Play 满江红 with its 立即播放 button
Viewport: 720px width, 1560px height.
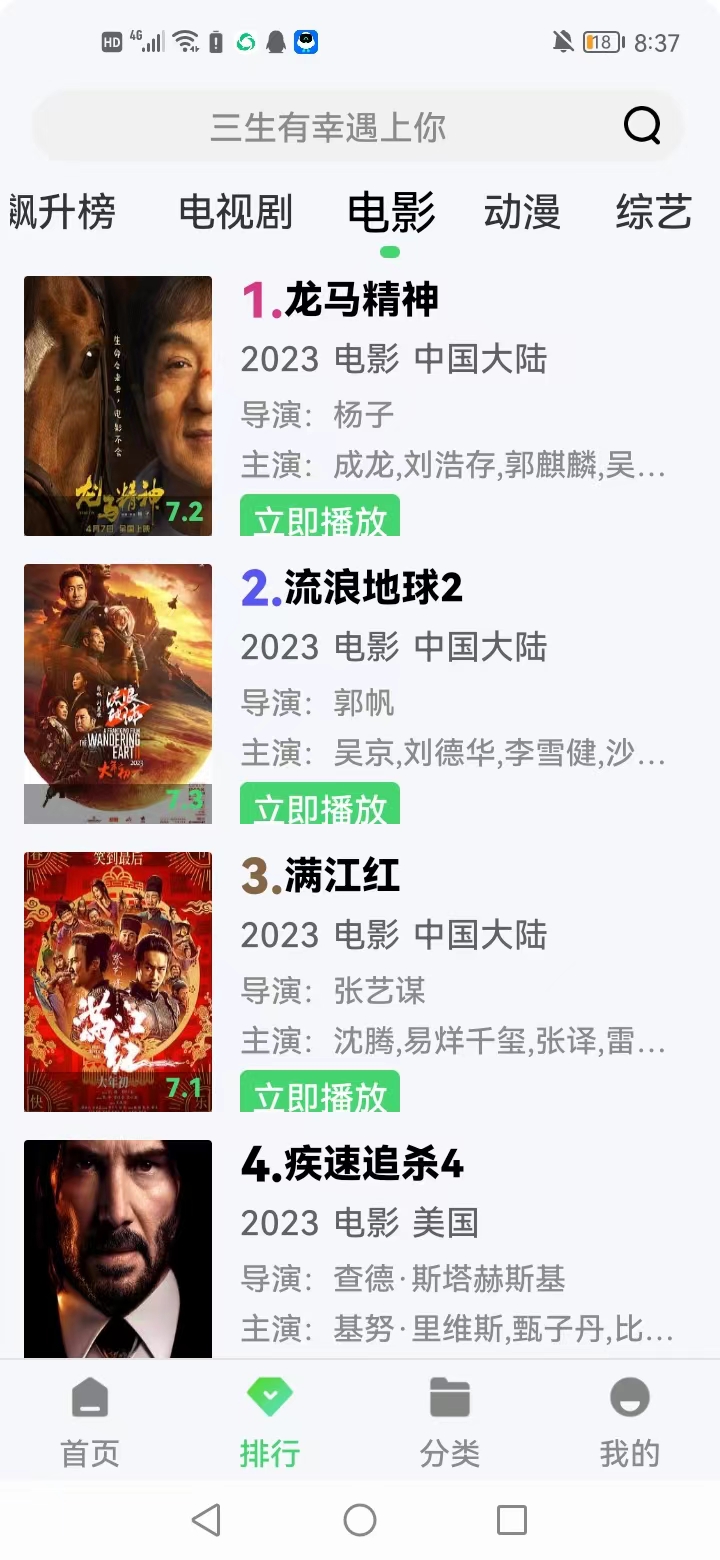(320, 1092)
